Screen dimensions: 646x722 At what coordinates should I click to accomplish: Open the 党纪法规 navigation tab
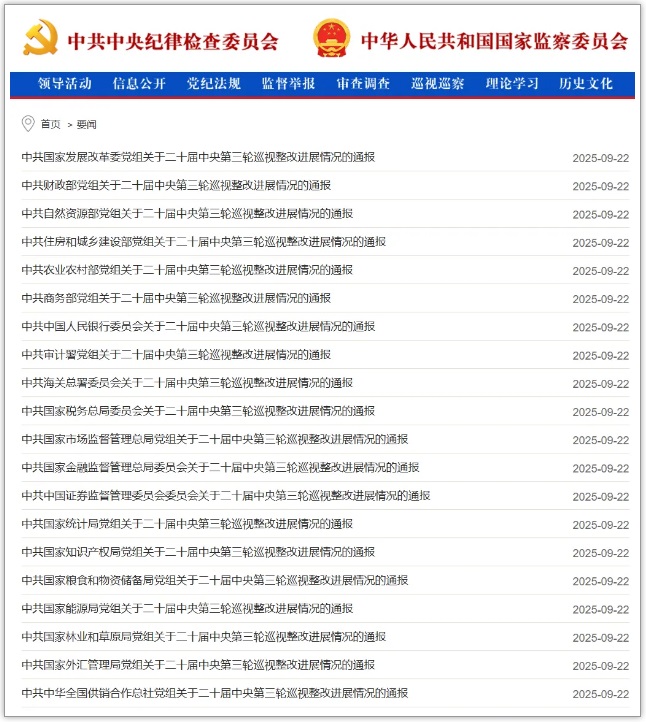213,84
